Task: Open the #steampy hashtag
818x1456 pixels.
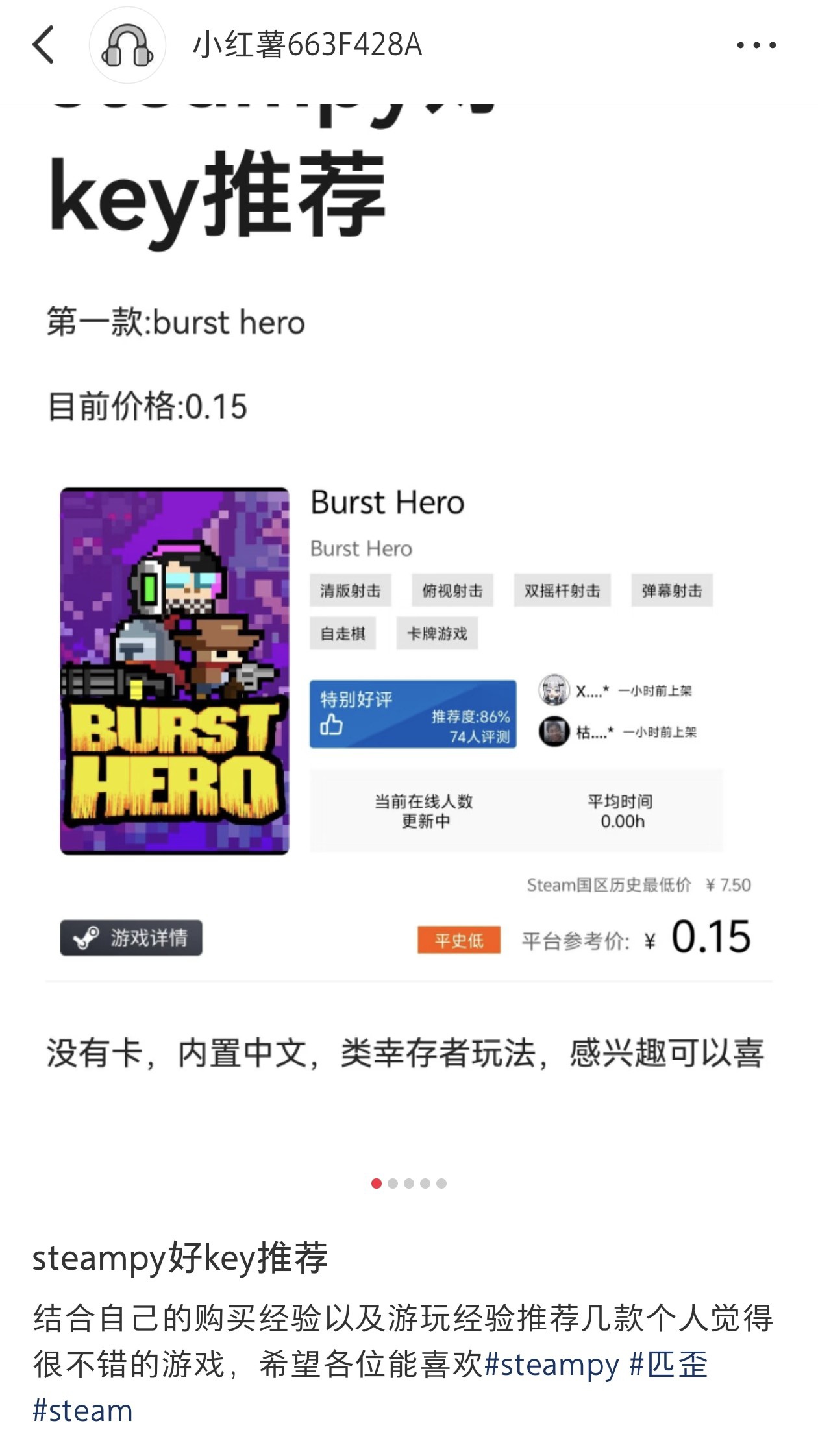Action: [x=552, y=1364]
